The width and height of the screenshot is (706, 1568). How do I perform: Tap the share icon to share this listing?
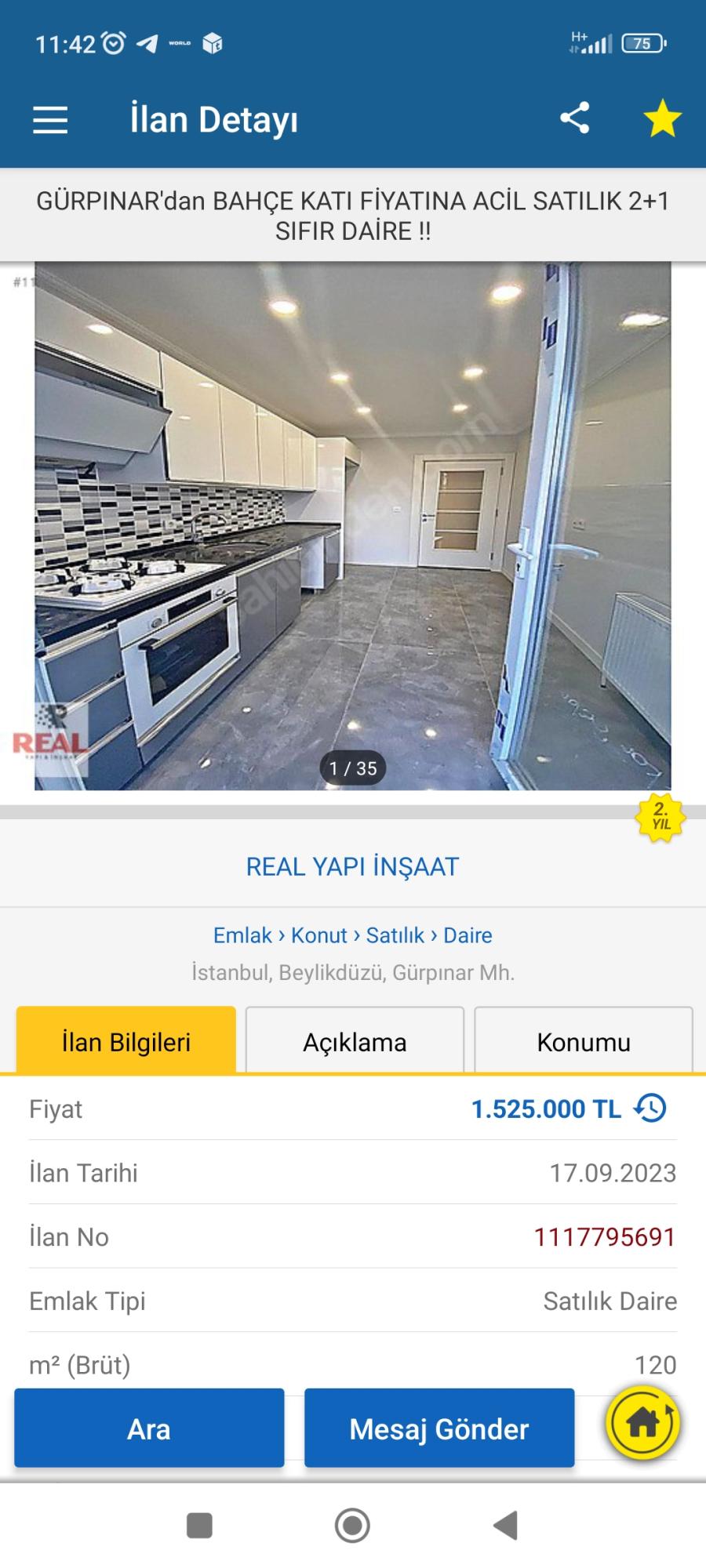click(575, 116)
